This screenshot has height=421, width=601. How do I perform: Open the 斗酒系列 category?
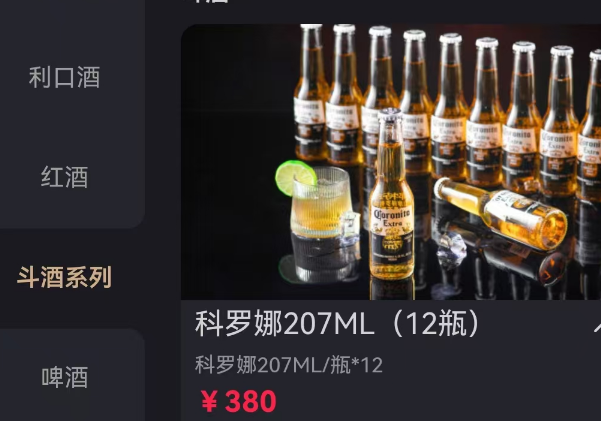[x=65, y=277]
